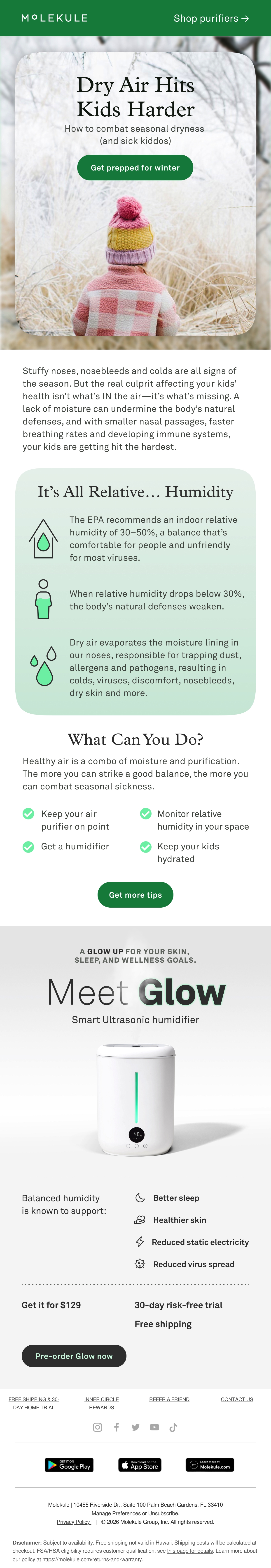Open the Contact Us link
The height and width of the screenshot is (1568, 271).
(x=237, y=1399)
